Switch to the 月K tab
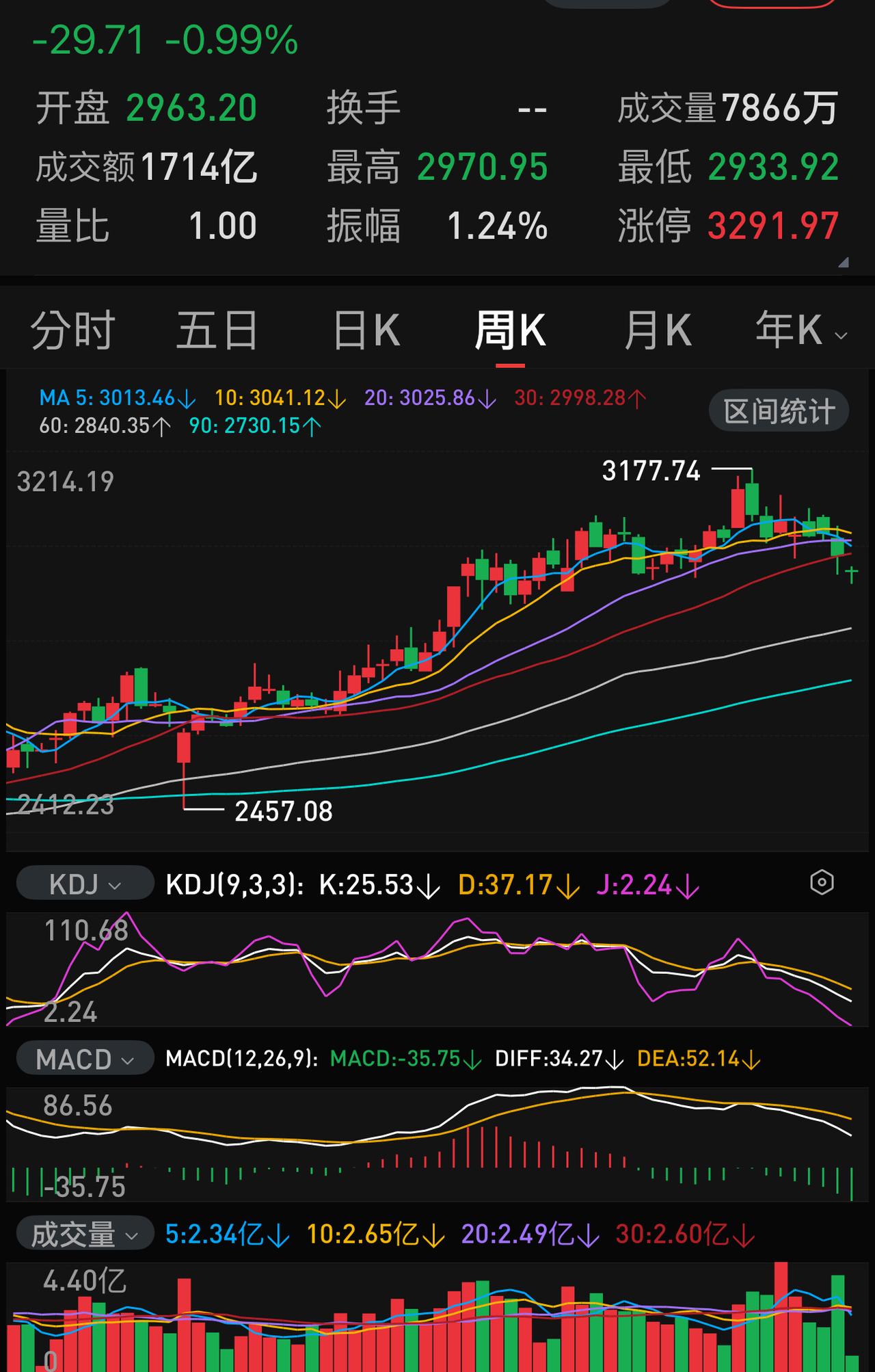This screenshot has width=875, height=1372. (656, 329)
